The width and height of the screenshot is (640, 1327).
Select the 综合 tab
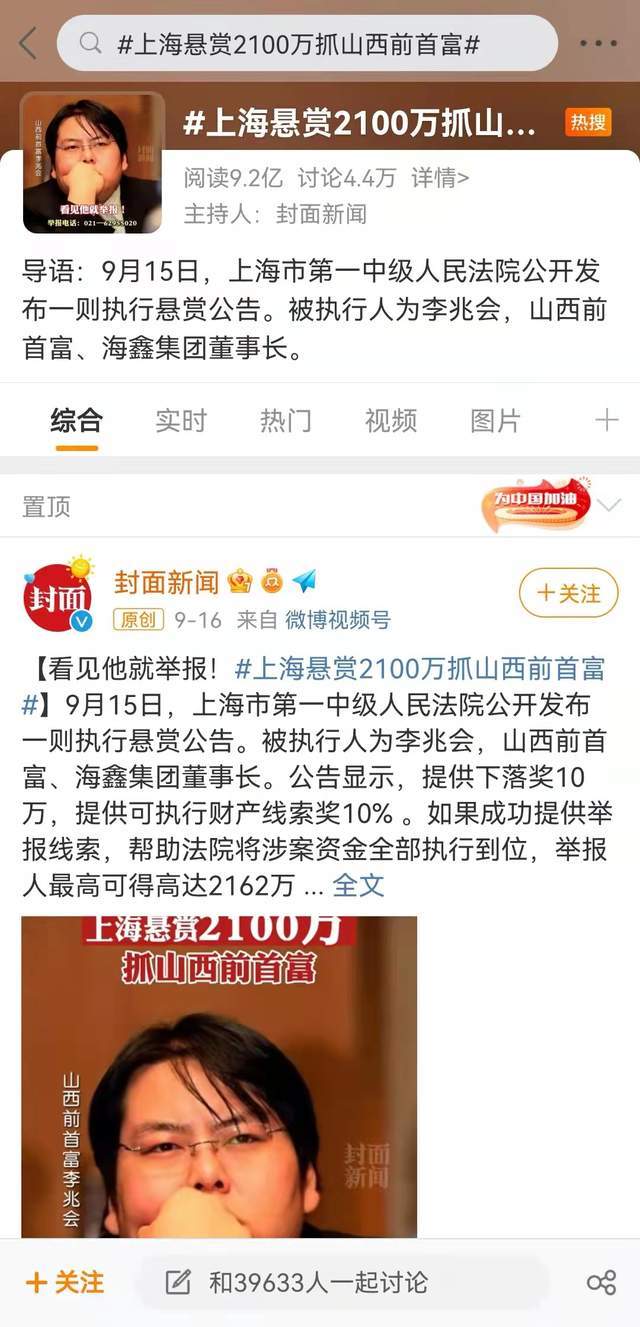77,421
